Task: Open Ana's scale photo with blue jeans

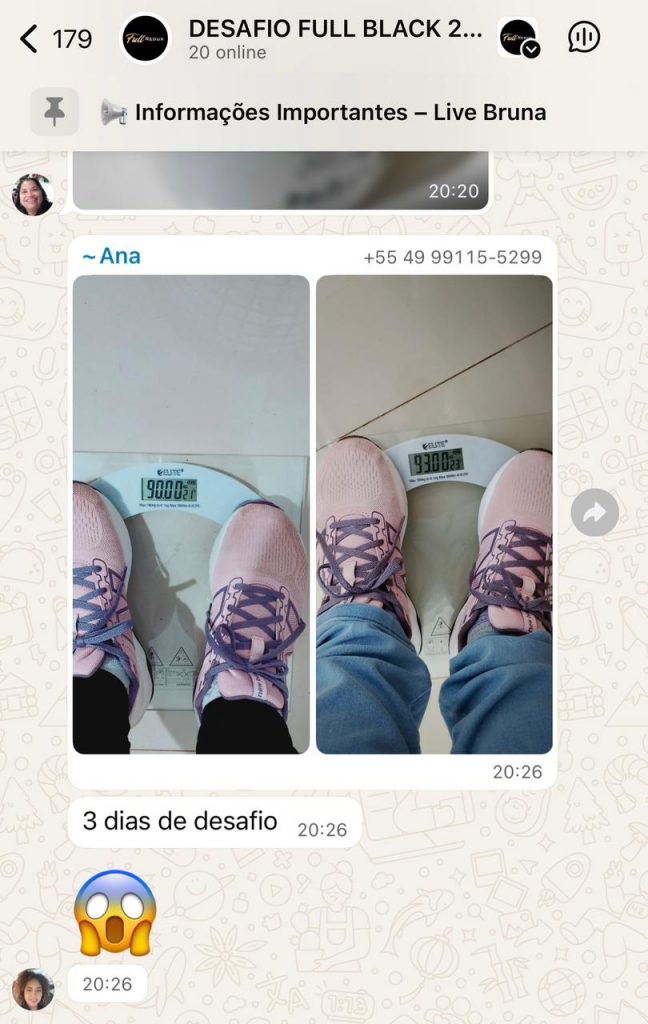Action: click(x=434, y=514)
